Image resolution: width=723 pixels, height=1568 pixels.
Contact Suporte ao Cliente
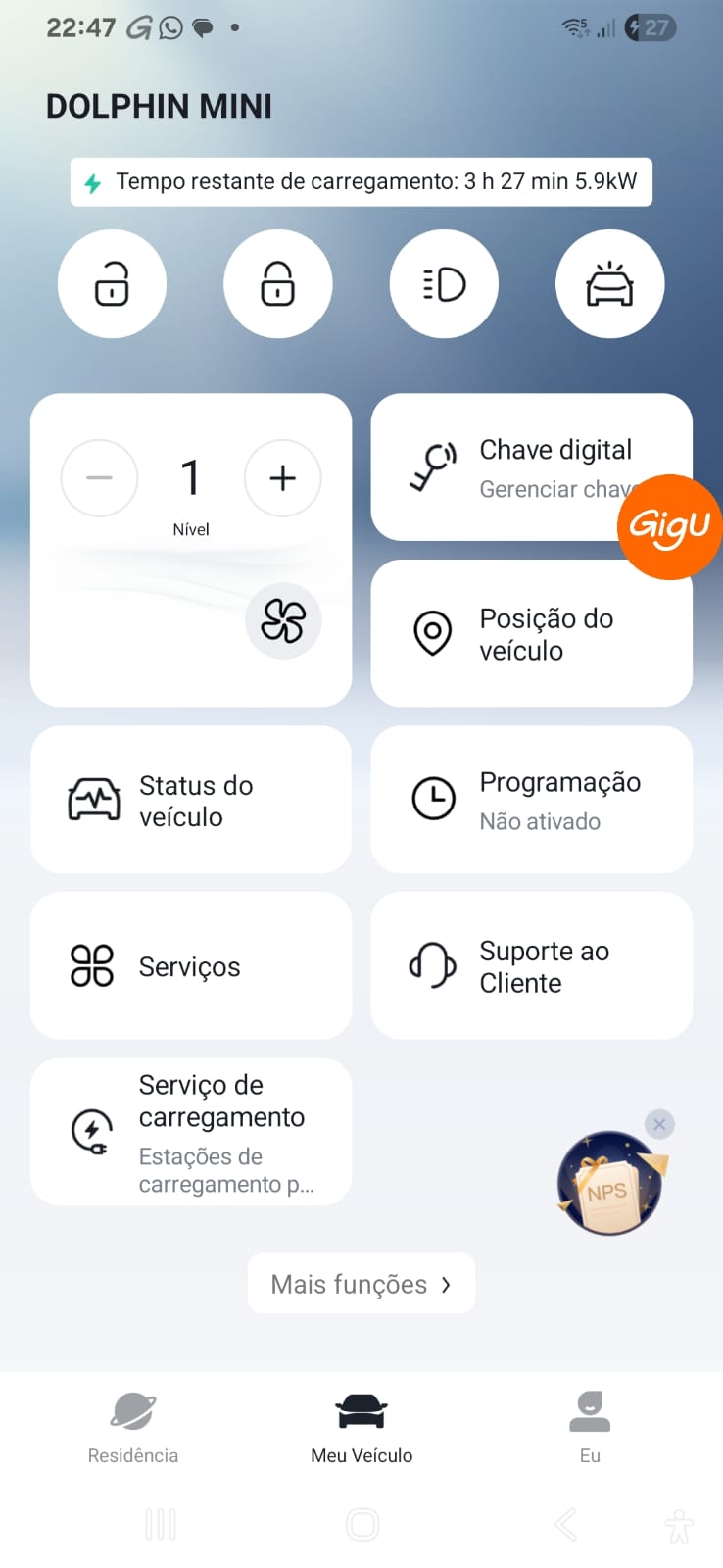click(x=531, y=965)
